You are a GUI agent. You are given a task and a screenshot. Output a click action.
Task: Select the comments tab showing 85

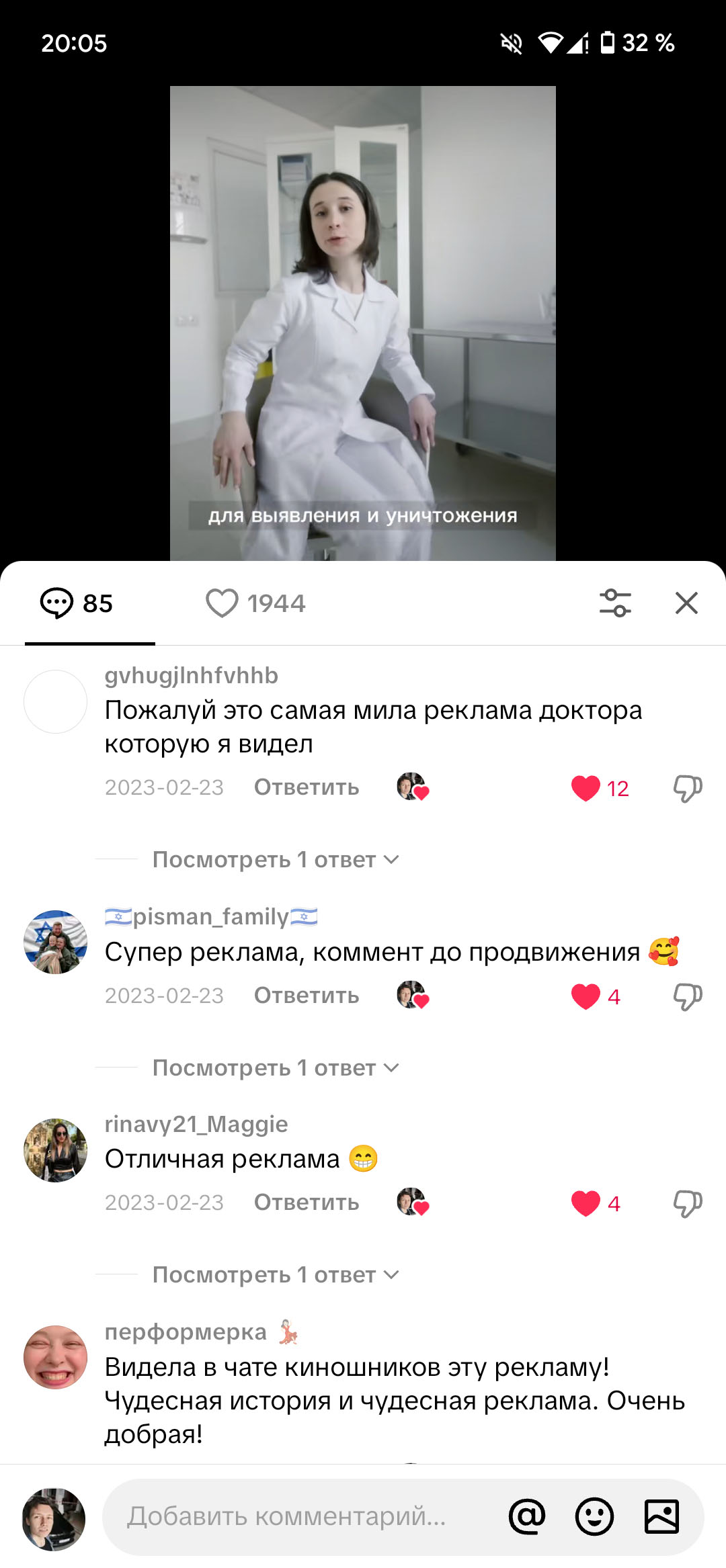[x=77, y=603]
